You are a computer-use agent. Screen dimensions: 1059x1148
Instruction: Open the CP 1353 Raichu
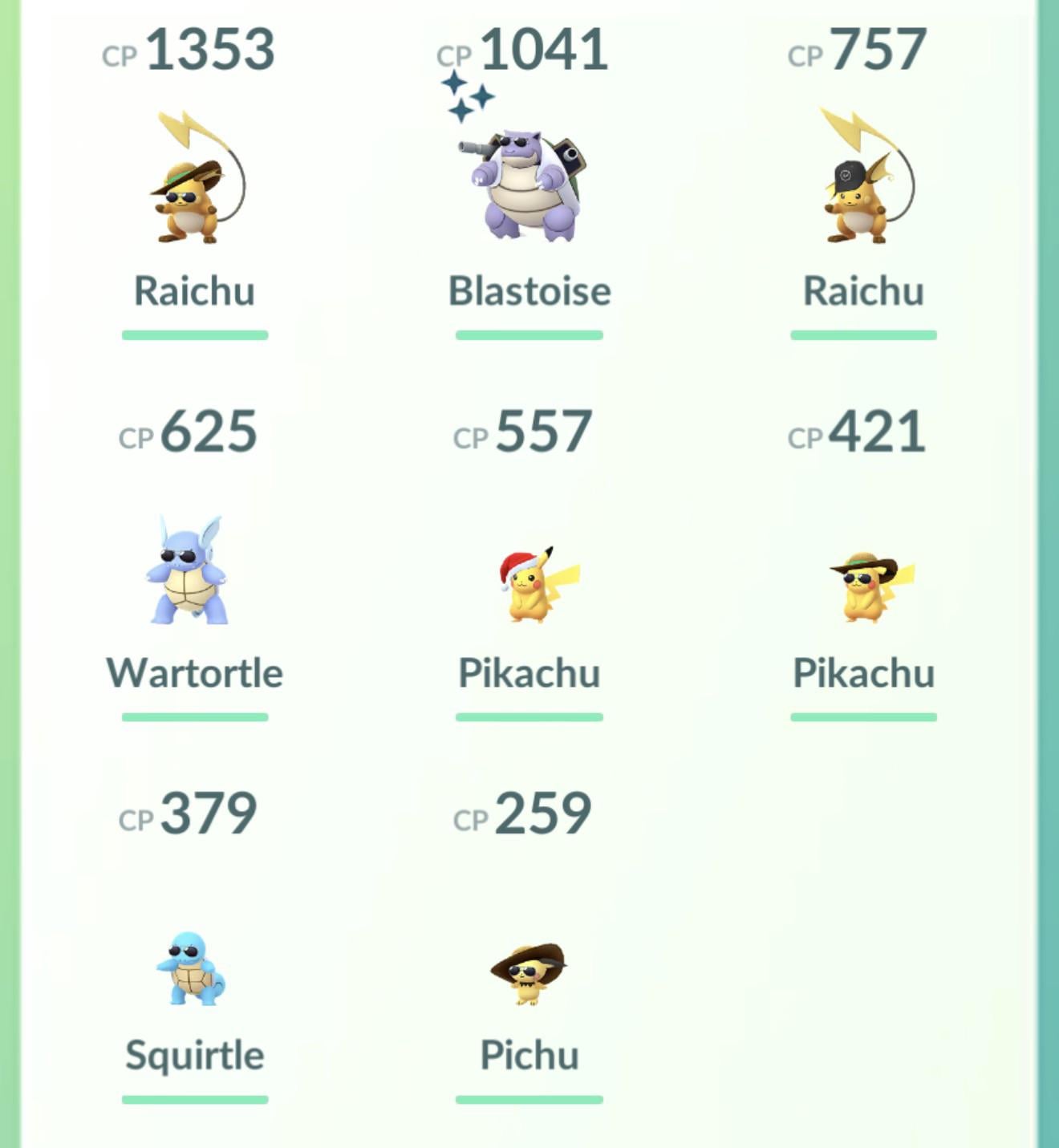pos(195,181)
